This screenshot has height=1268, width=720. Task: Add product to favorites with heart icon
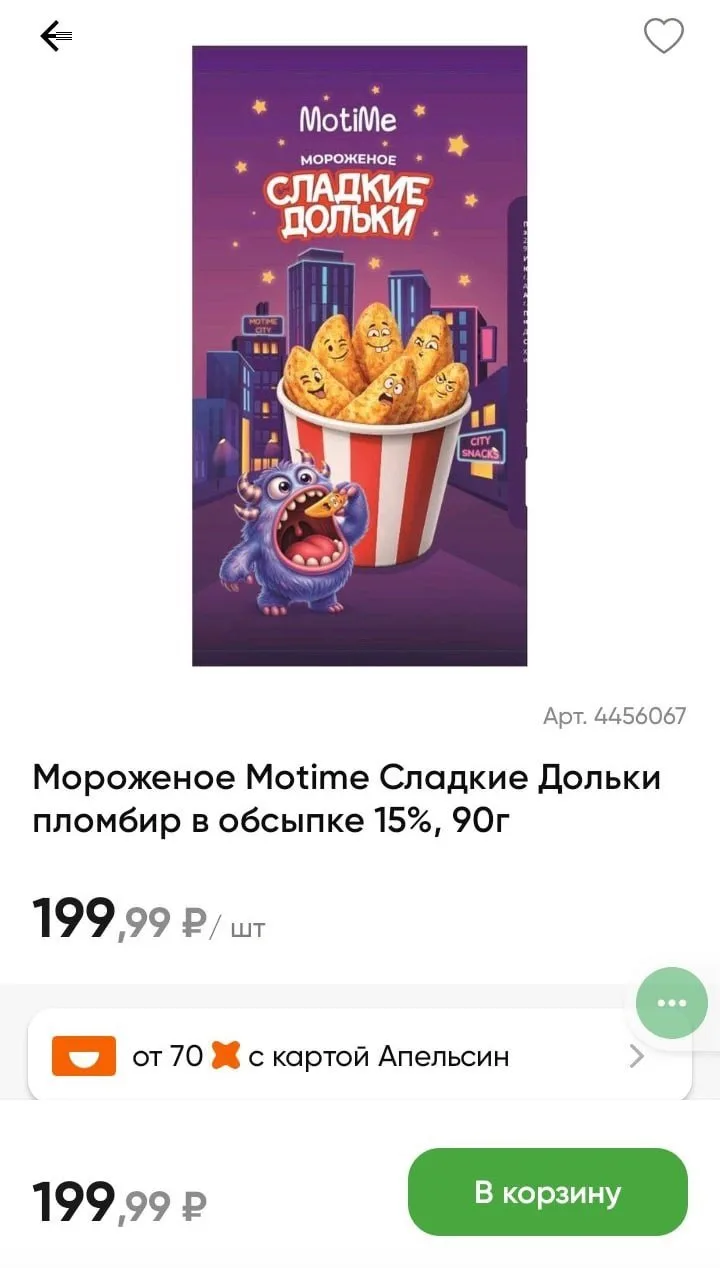(663, 36)
